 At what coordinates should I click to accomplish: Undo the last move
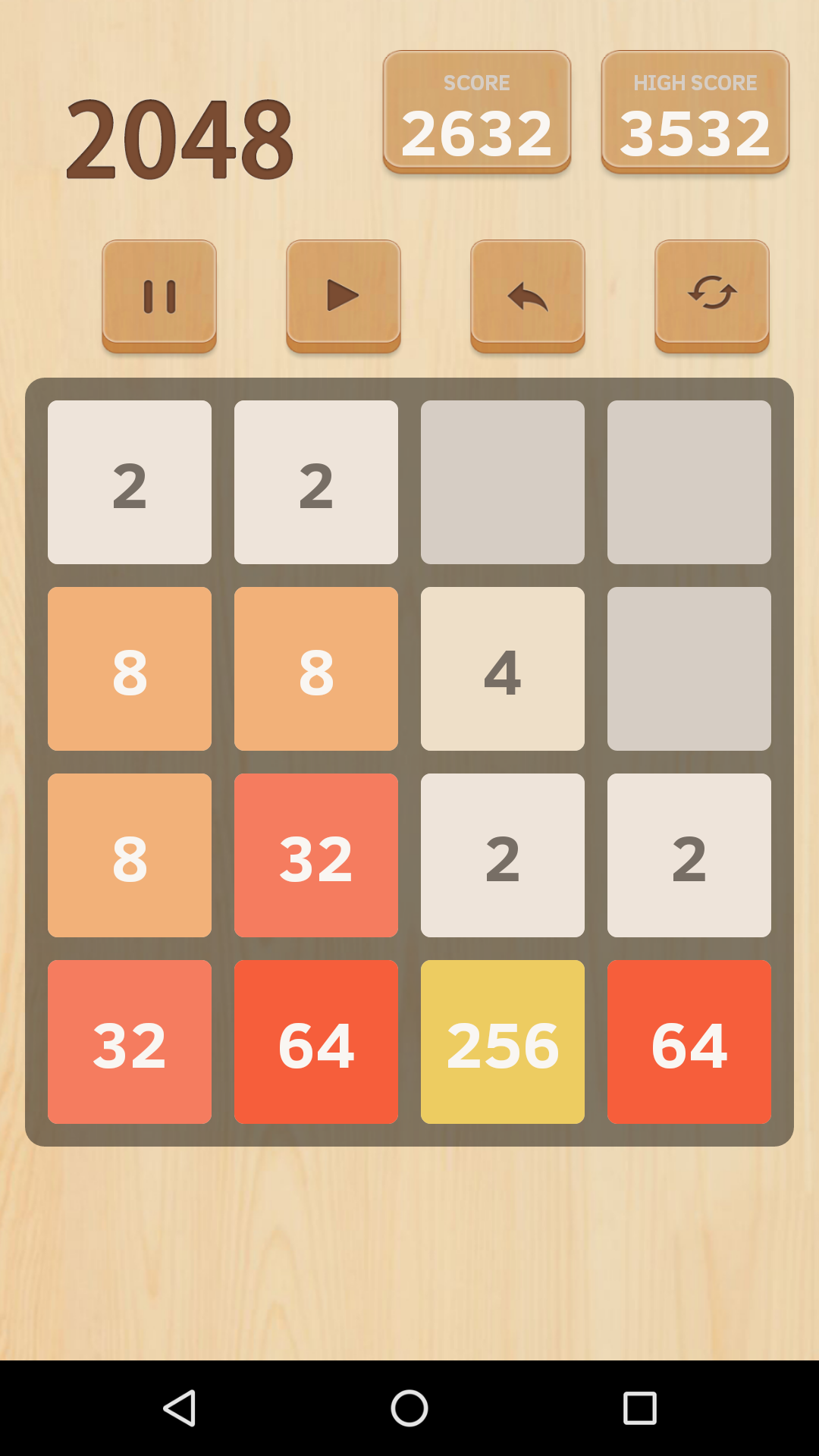tap(528, 296)
